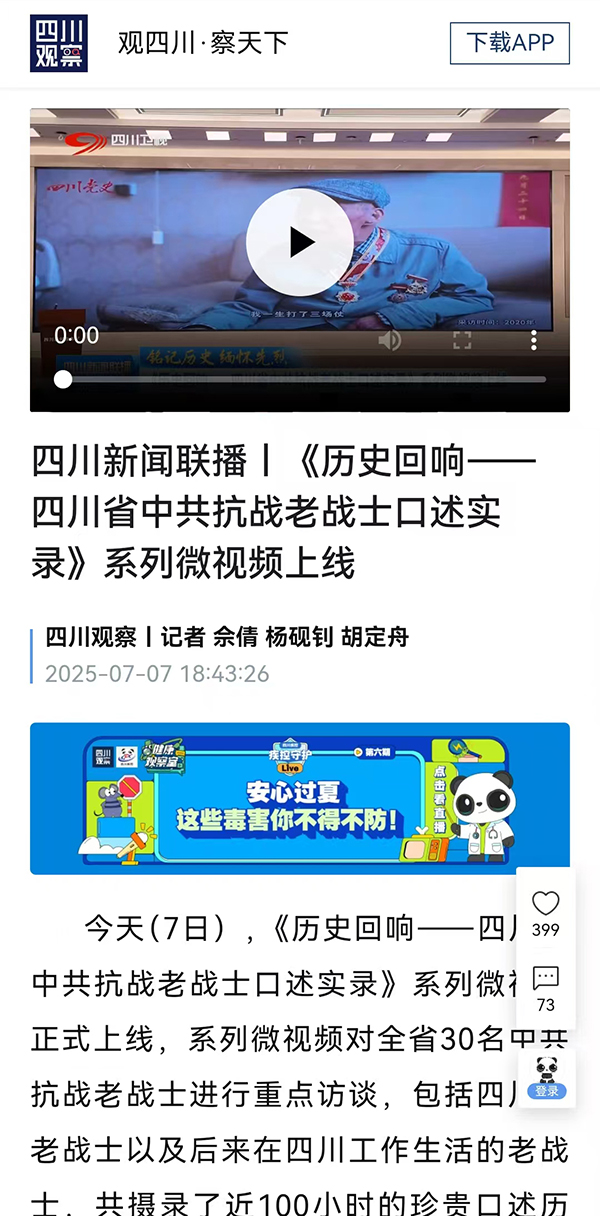
Task: Mute the video sound
Action: [390, 340]
